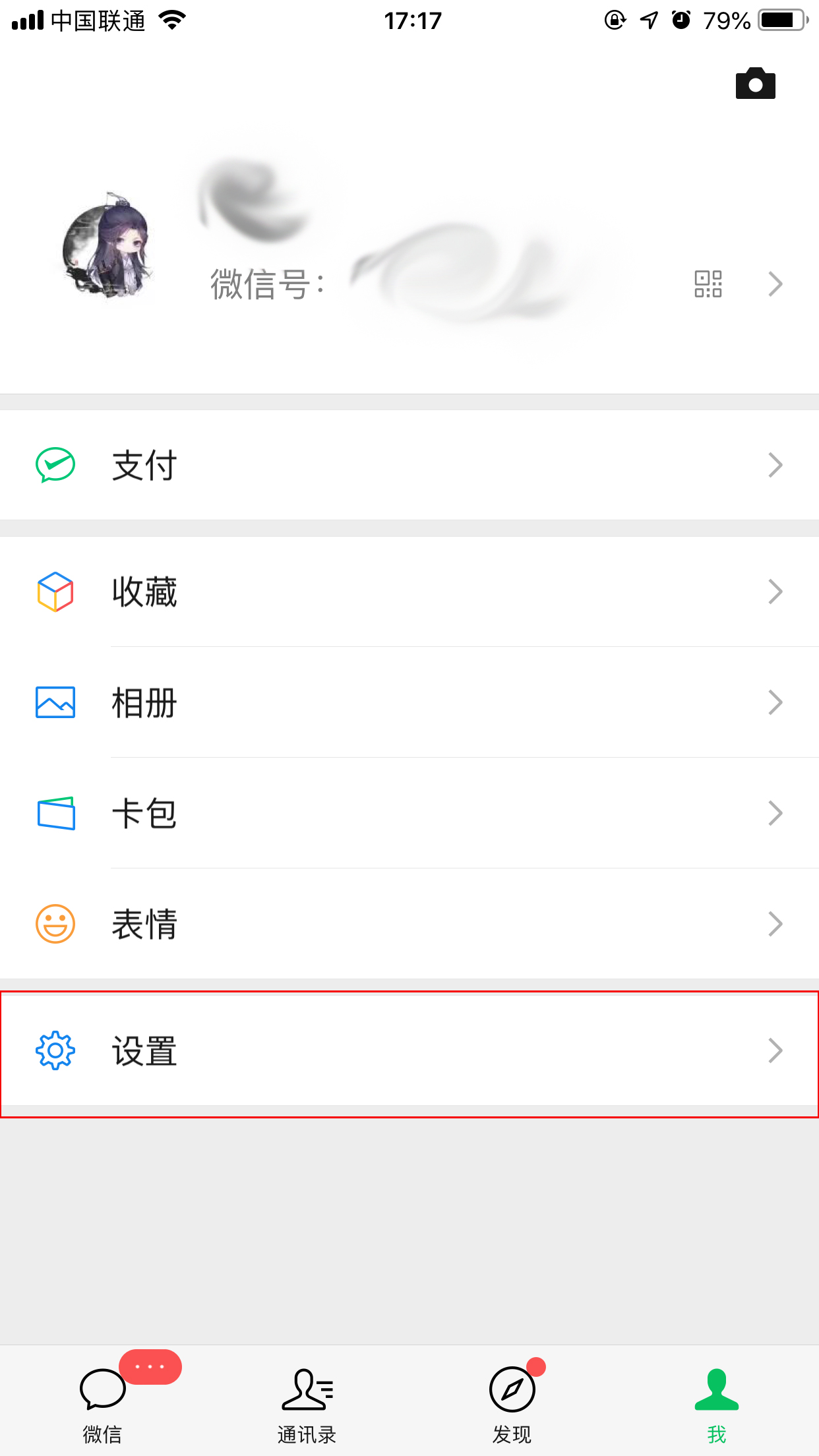The width and height of the screenshot is (819, 1456).
Task: Open the Album (相册) picture icon
Action: [55, 703]
